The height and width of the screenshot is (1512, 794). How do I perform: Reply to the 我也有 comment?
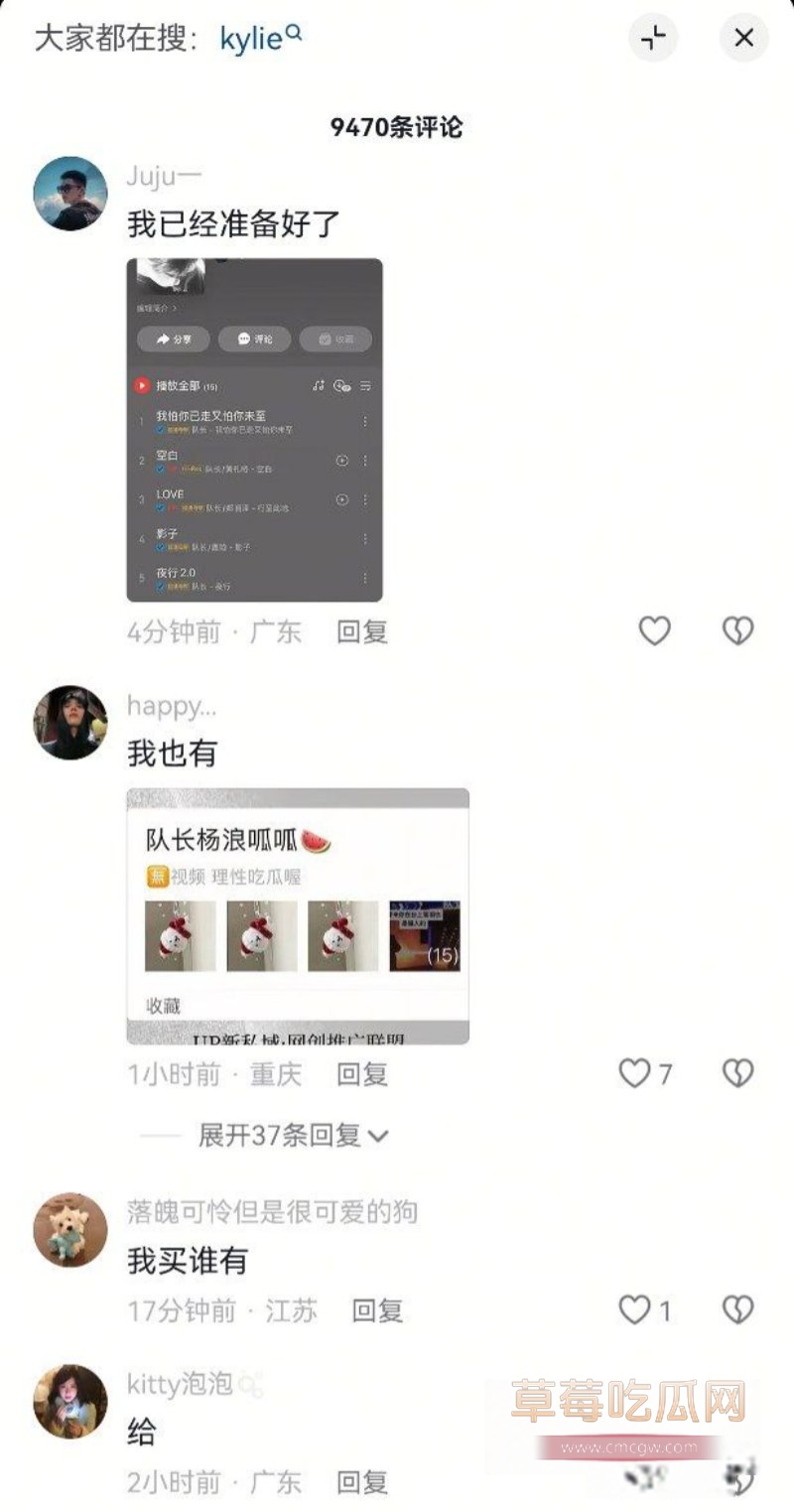tap(362, 1073)
